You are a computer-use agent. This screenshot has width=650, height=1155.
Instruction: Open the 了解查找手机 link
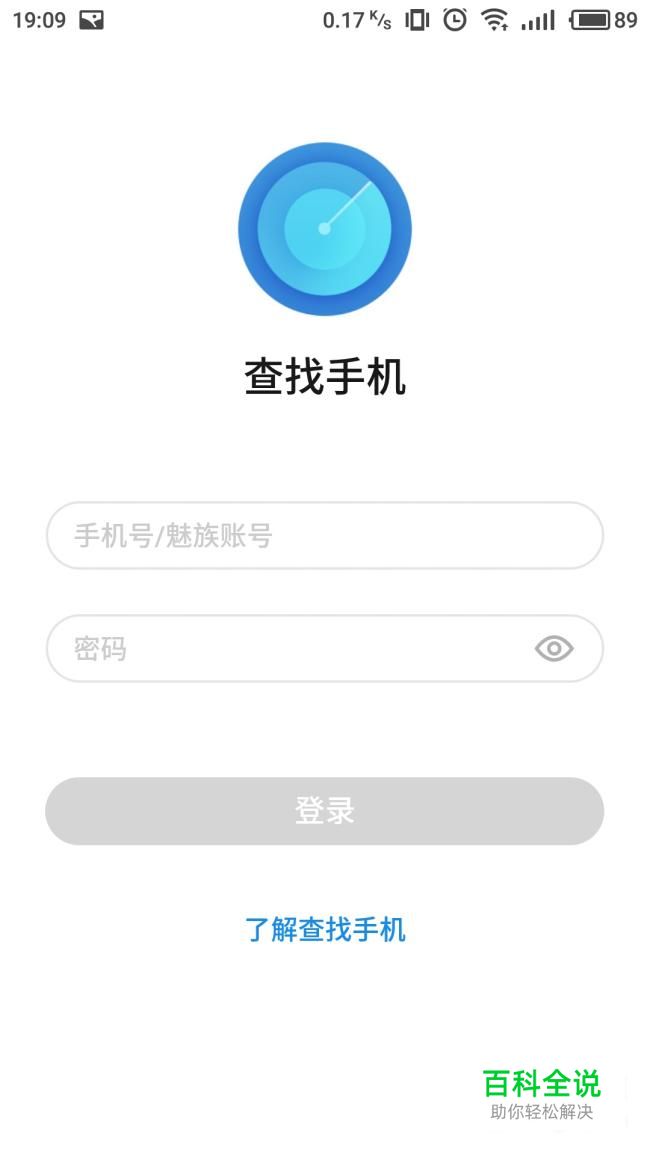pos(325,930)
